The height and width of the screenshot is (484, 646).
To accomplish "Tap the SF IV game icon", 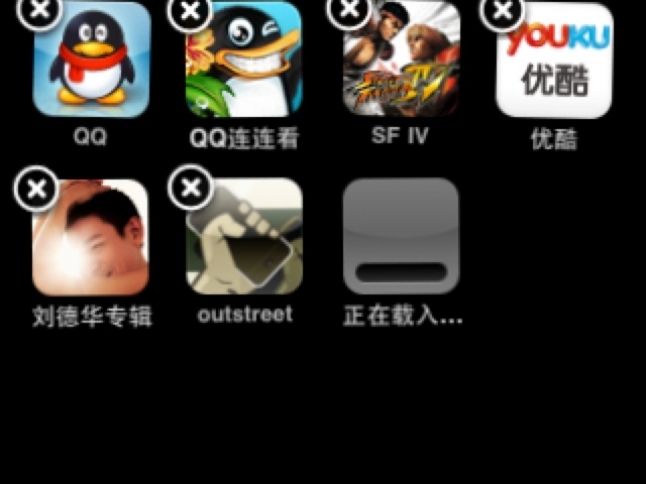I will coord(401,60).
